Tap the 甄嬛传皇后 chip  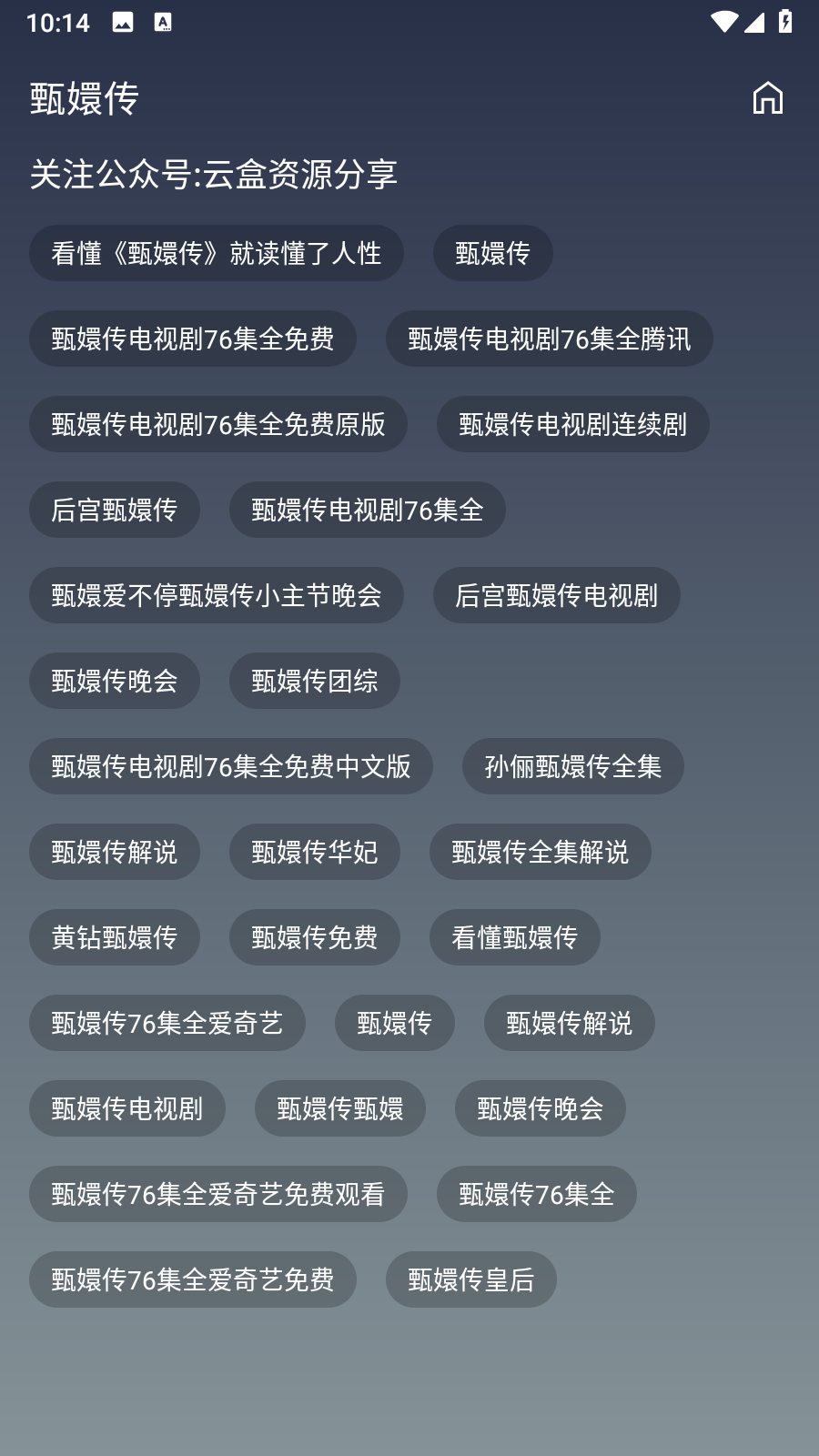pos(470,1279)
